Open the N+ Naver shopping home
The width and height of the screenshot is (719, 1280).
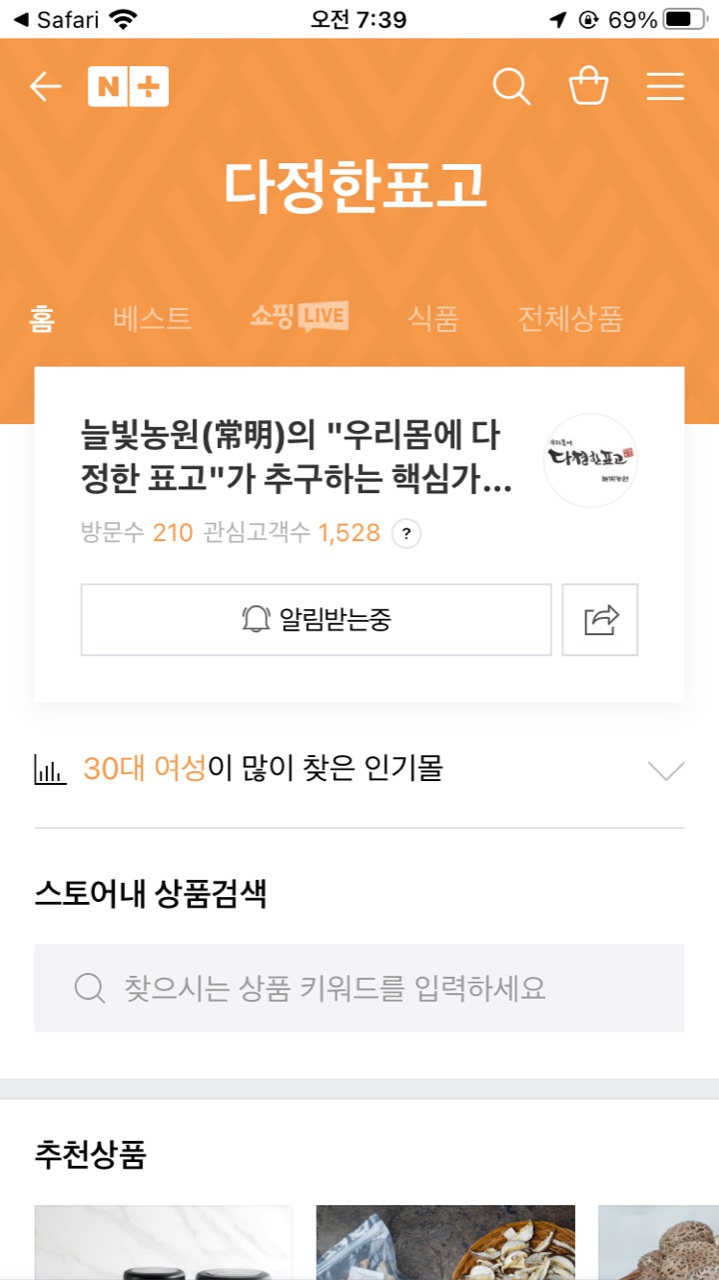tap(128, 87)
